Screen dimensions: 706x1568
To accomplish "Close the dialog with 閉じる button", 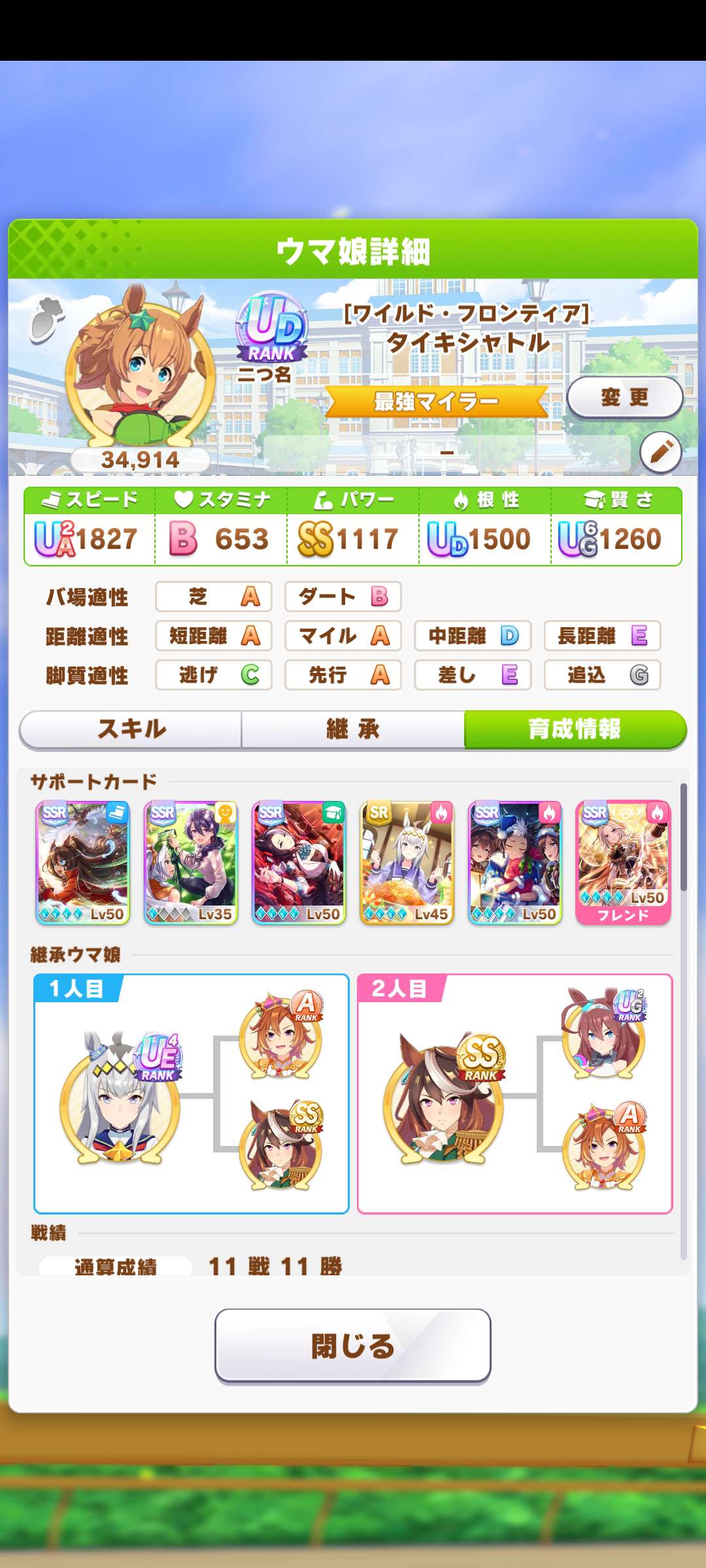I will 353,1346.
